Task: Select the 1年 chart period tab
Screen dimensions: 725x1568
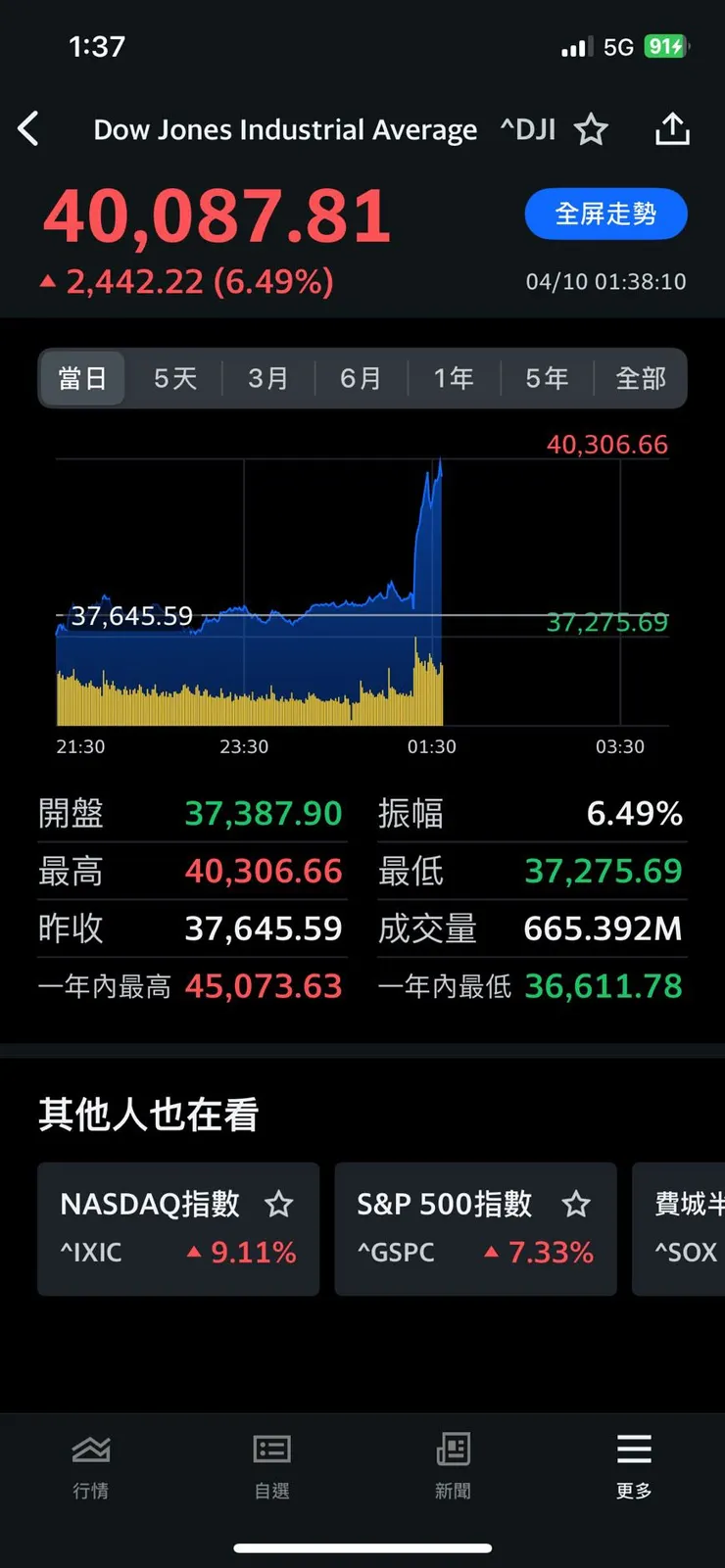Action: 453,378
